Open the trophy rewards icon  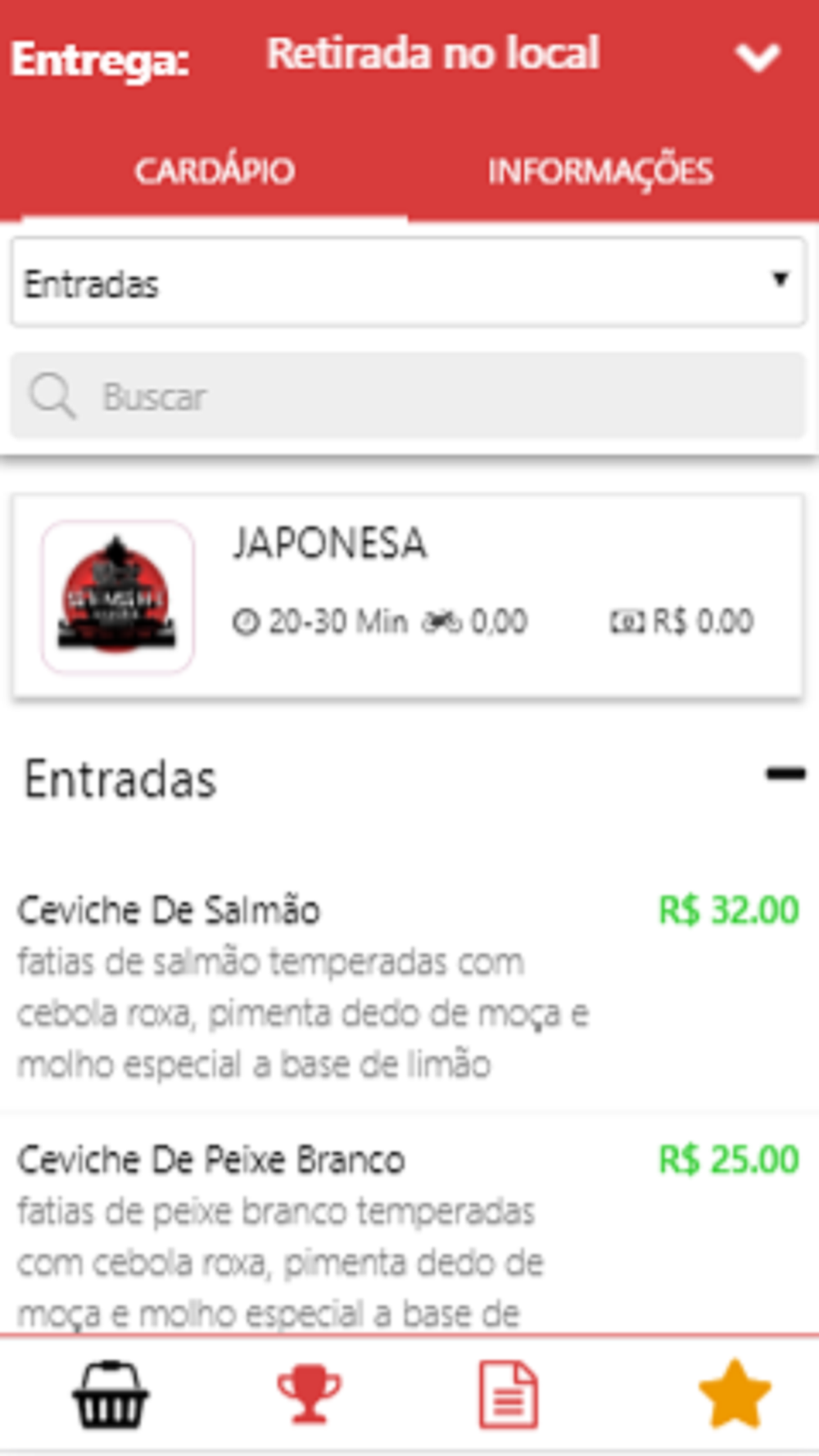tap(309, 1395)
